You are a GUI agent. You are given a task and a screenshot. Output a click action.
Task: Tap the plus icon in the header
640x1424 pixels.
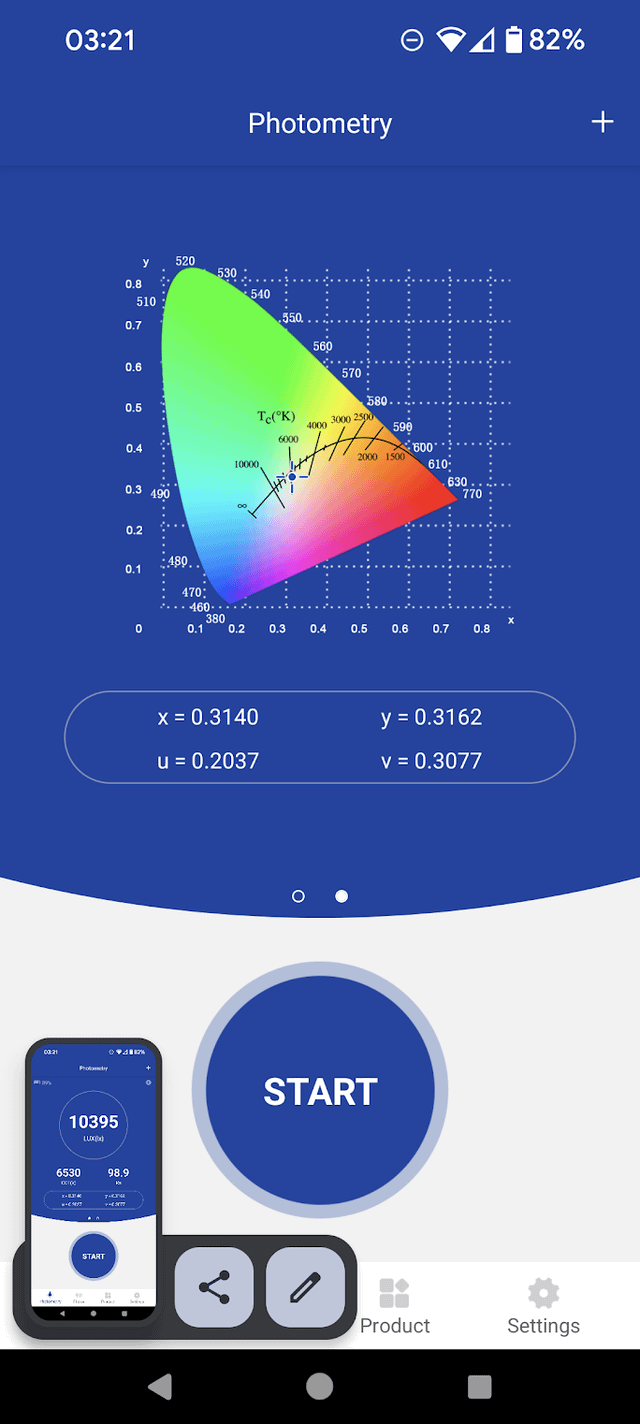[602, 123]
